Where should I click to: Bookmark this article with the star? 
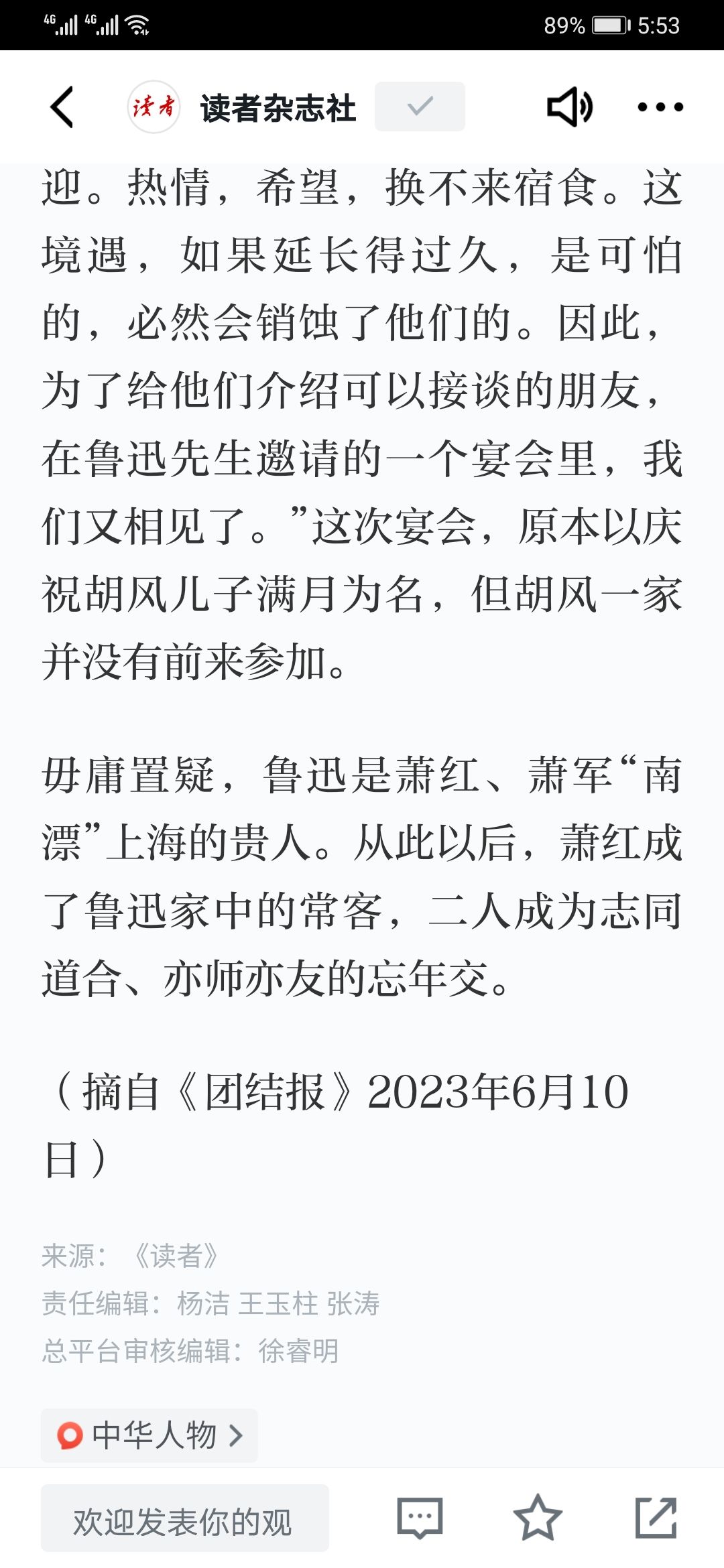[538, 1518]
